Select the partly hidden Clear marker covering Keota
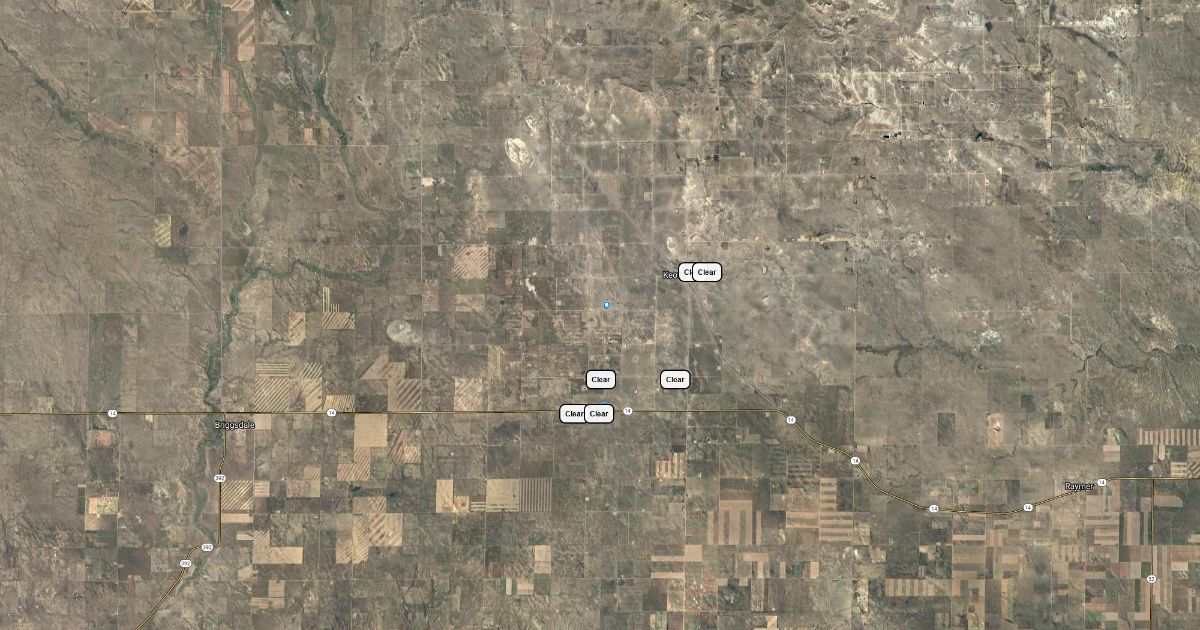Image resolution: width=1200 pixels, height=630 pixels. (x=685, y=272)
